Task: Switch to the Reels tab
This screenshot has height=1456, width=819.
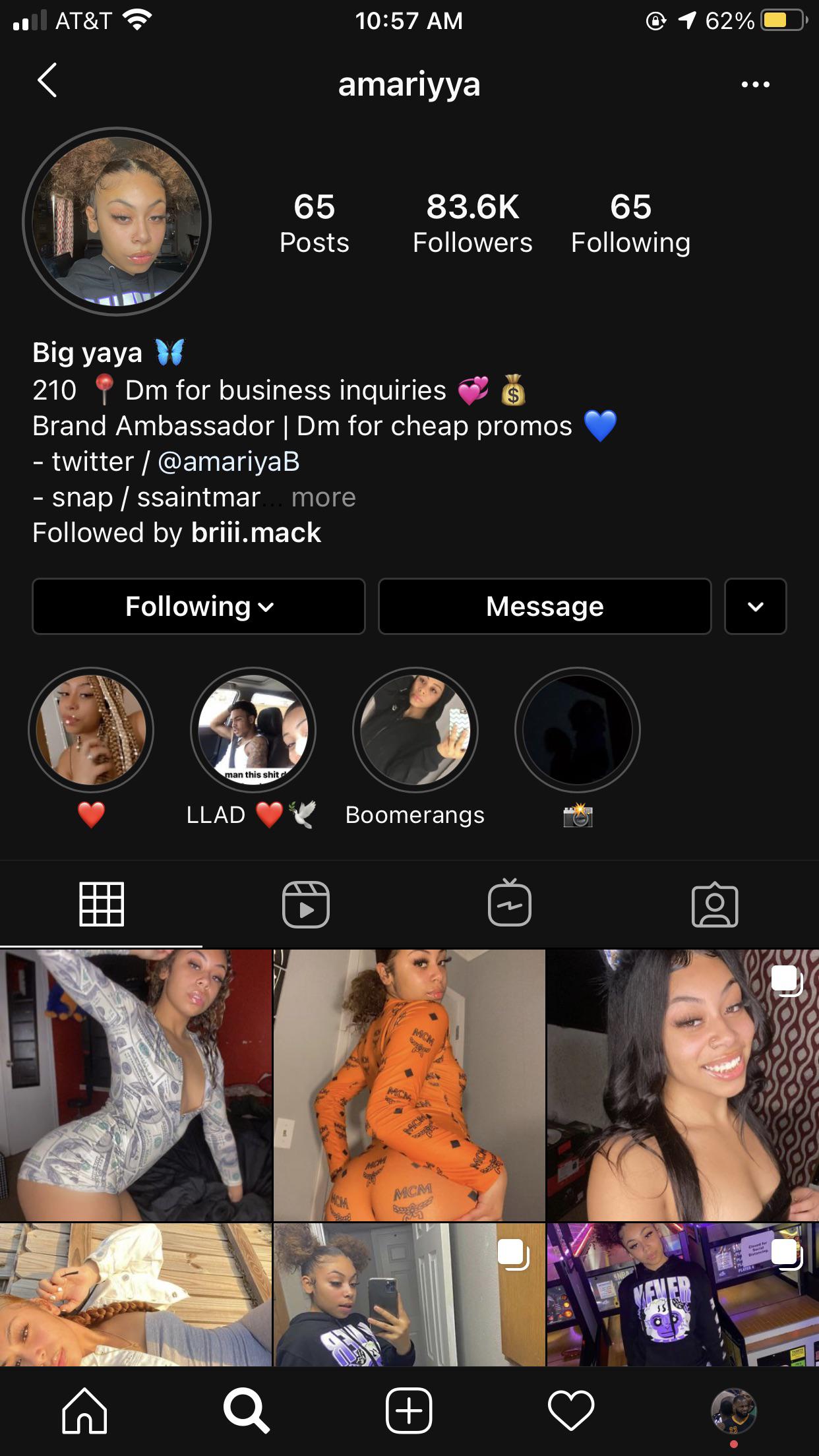Action: point(306,904)
